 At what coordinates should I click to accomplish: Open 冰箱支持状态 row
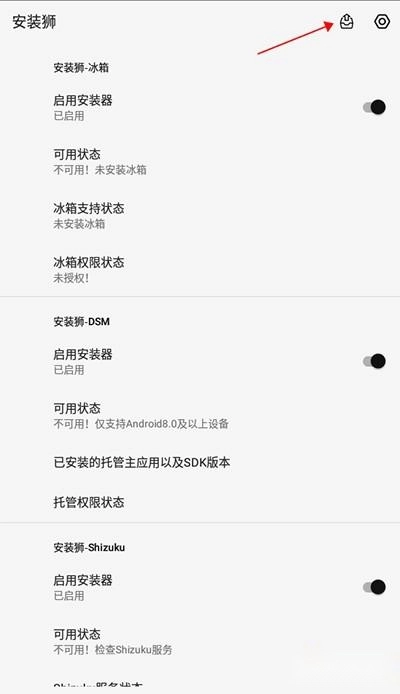pos(200,216)
